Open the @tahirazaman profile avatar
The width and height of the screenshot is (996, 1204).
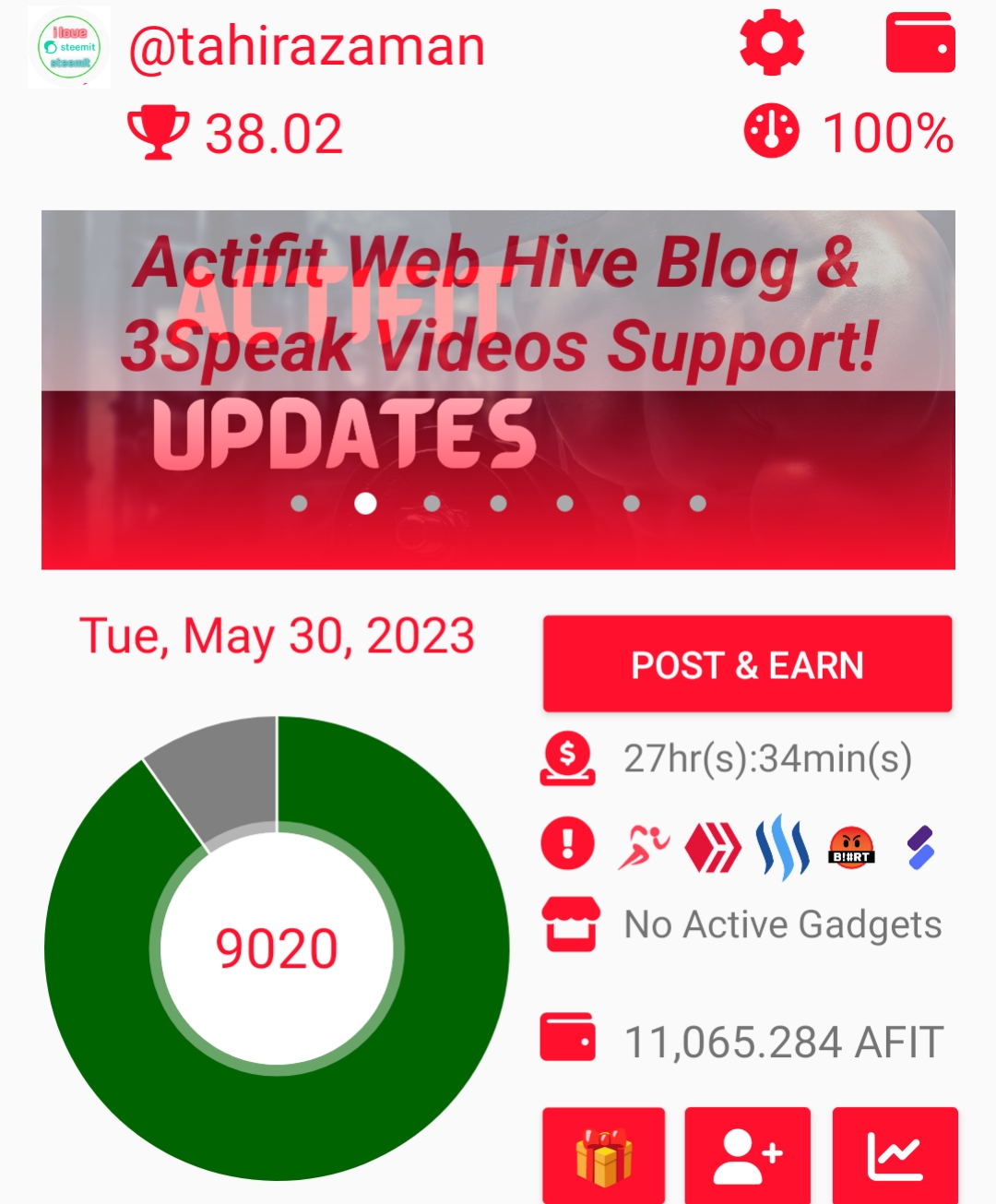point(69,47)
